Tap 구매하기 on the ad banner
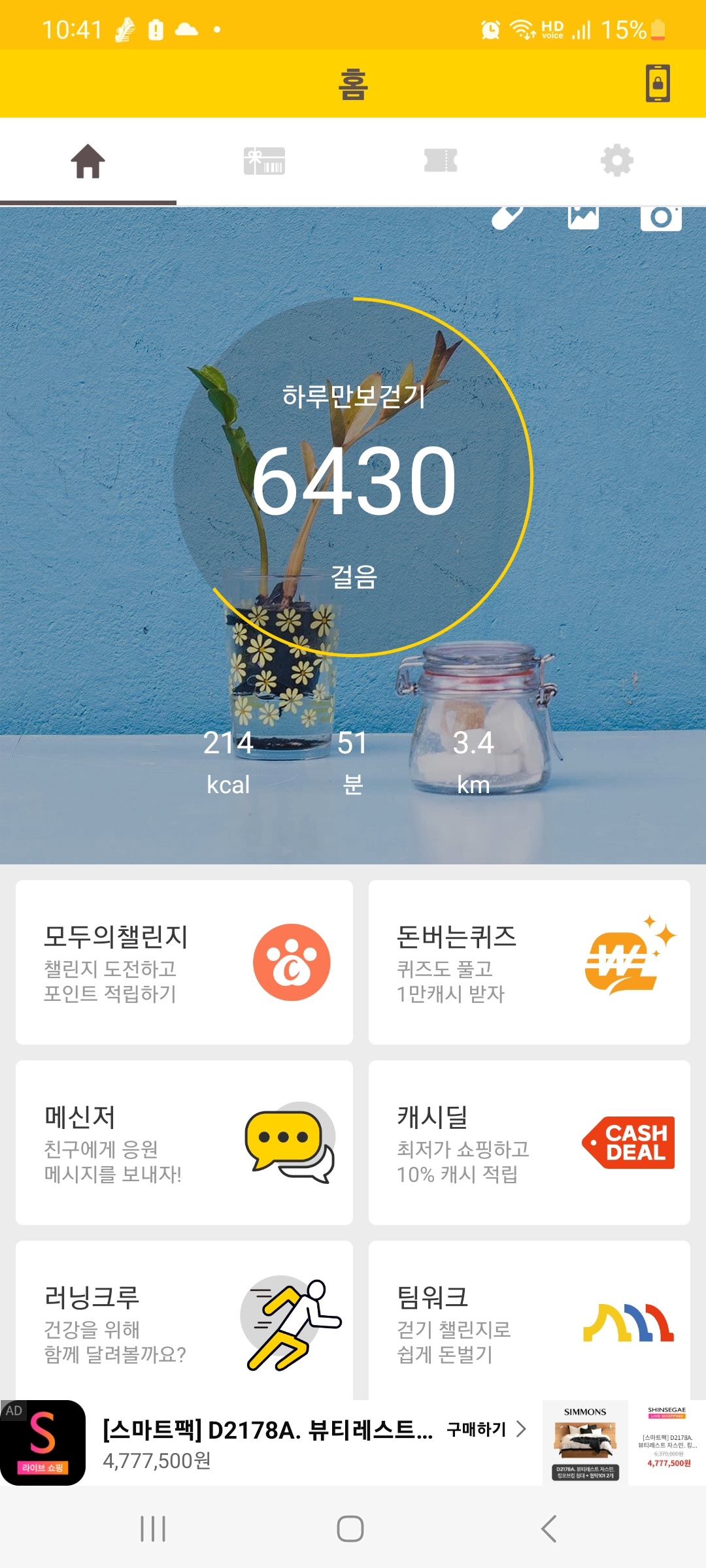Screen dimensions: 706x1568 (x=486, y=1429)
